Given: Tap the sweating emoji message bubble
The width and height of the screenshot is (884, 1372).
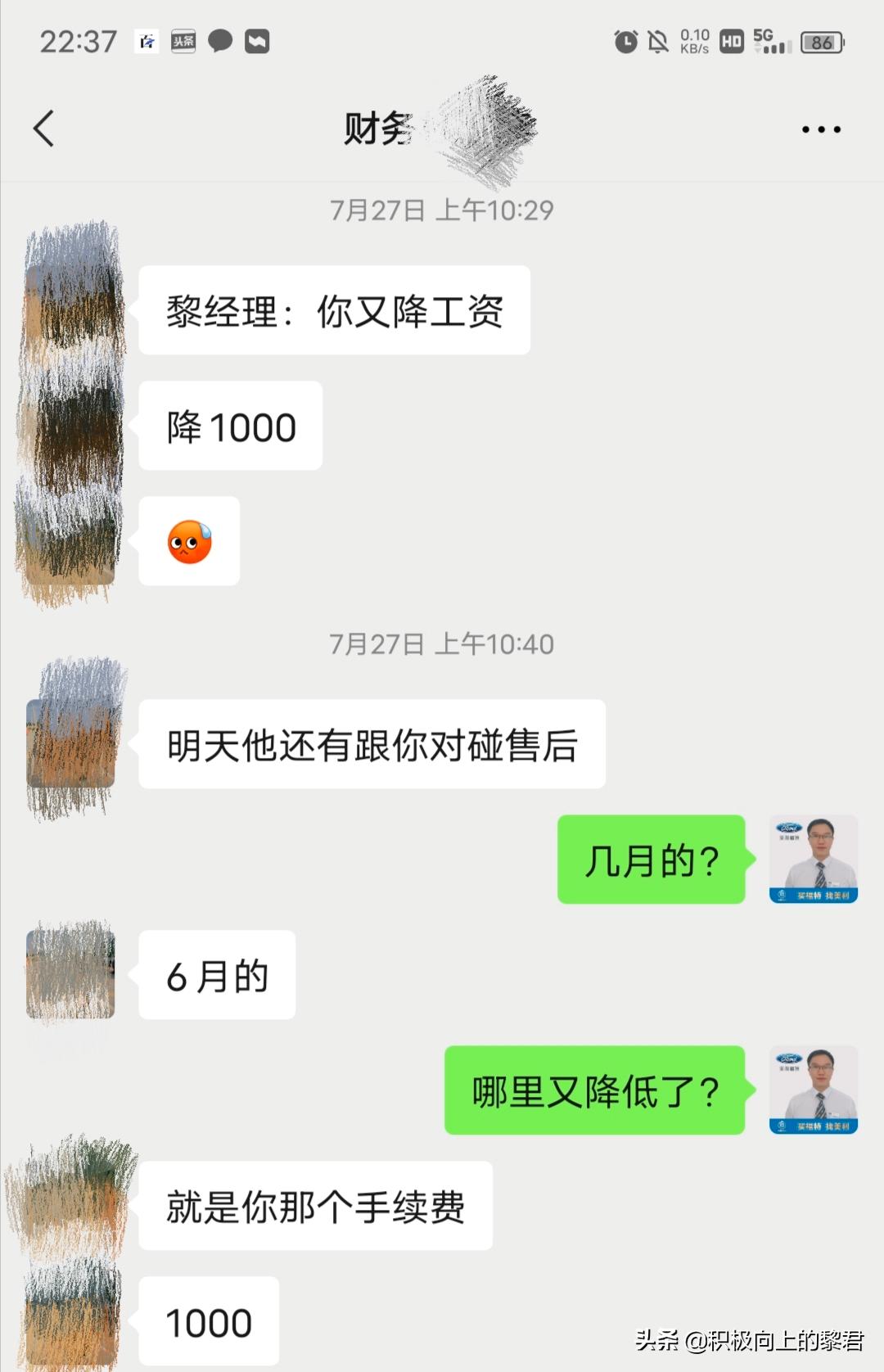Looking at the screenshot, I should point(188,542).
